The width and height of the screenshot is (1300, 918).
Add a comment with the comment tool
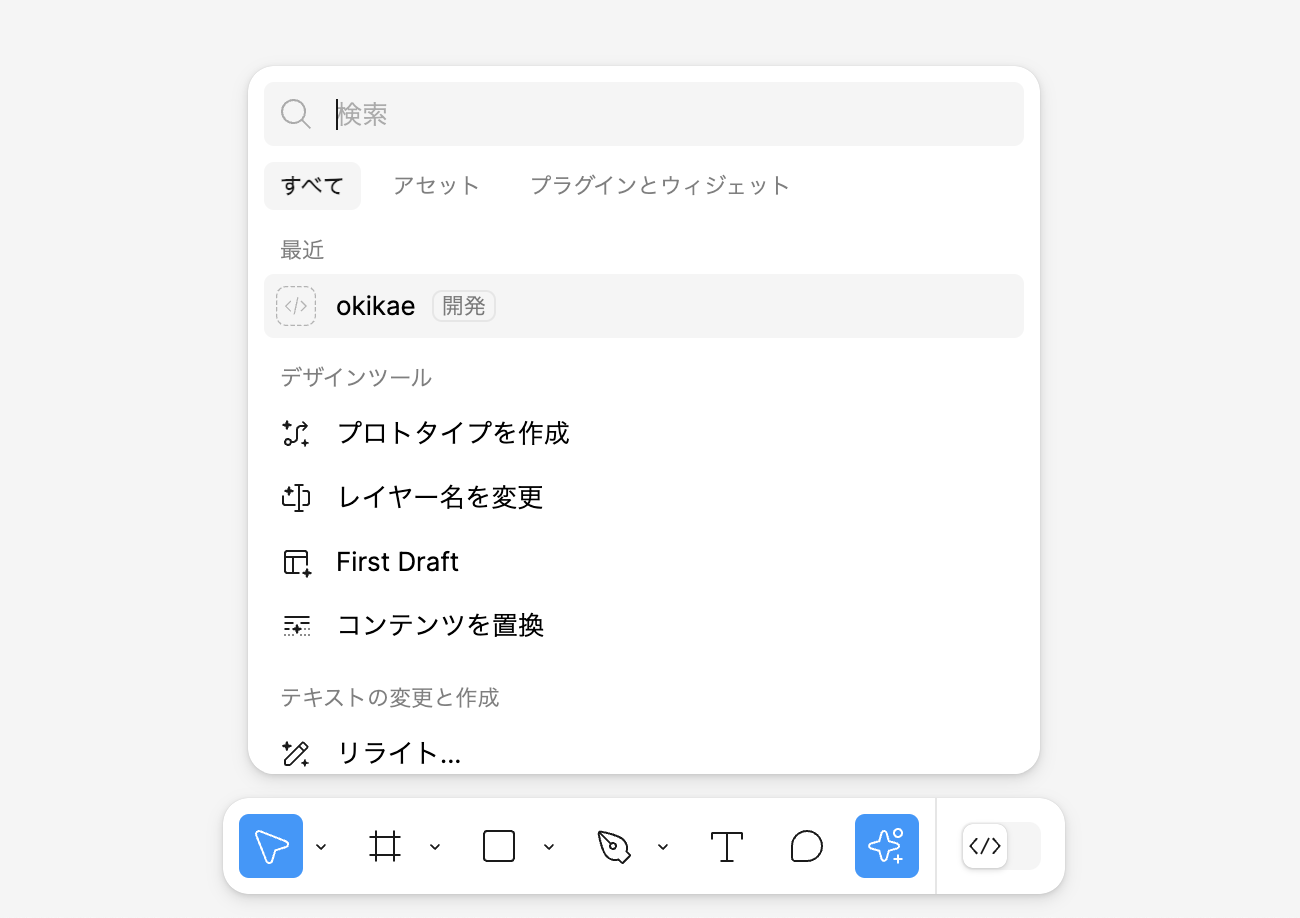coord(806,846)
